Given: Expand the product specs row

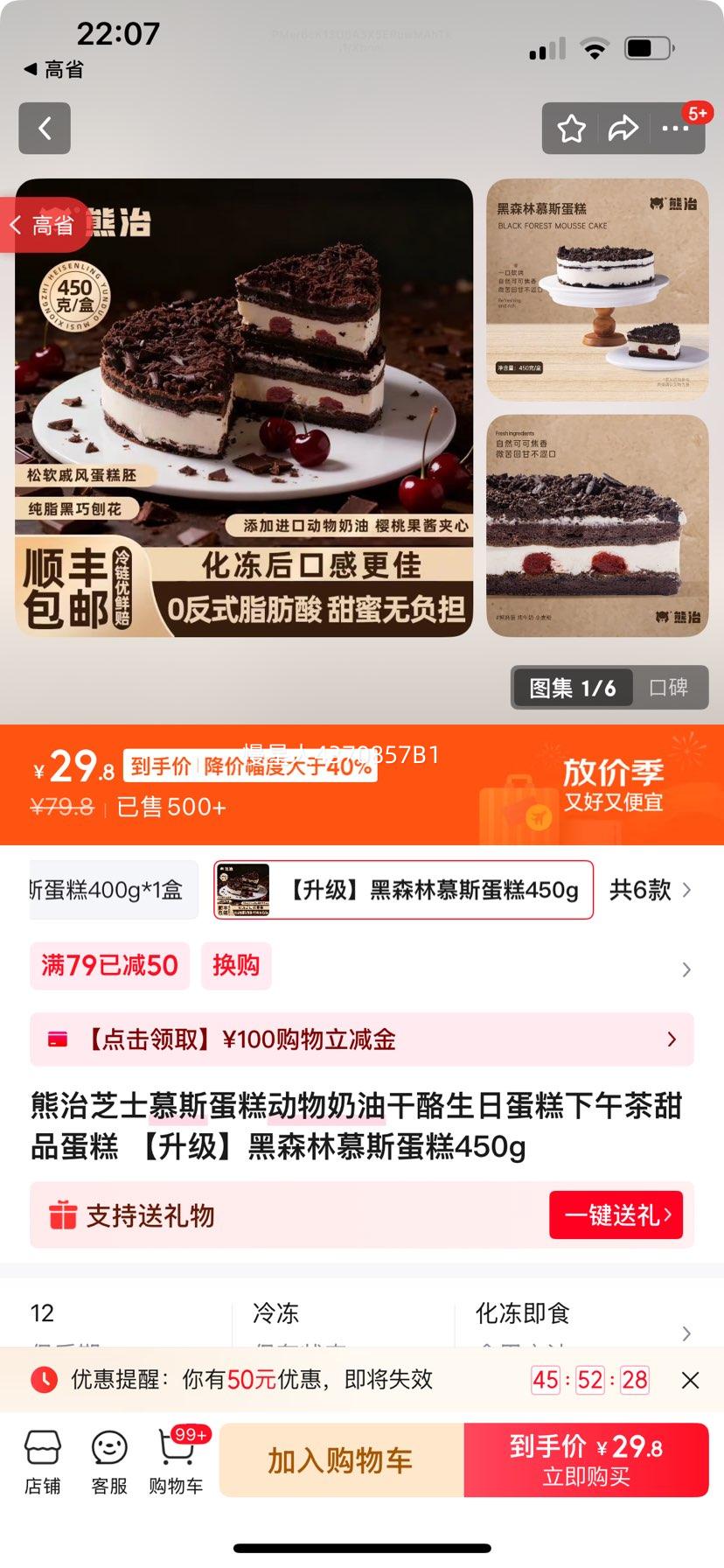Looking at the screenshot, I should coord(686,1333).
